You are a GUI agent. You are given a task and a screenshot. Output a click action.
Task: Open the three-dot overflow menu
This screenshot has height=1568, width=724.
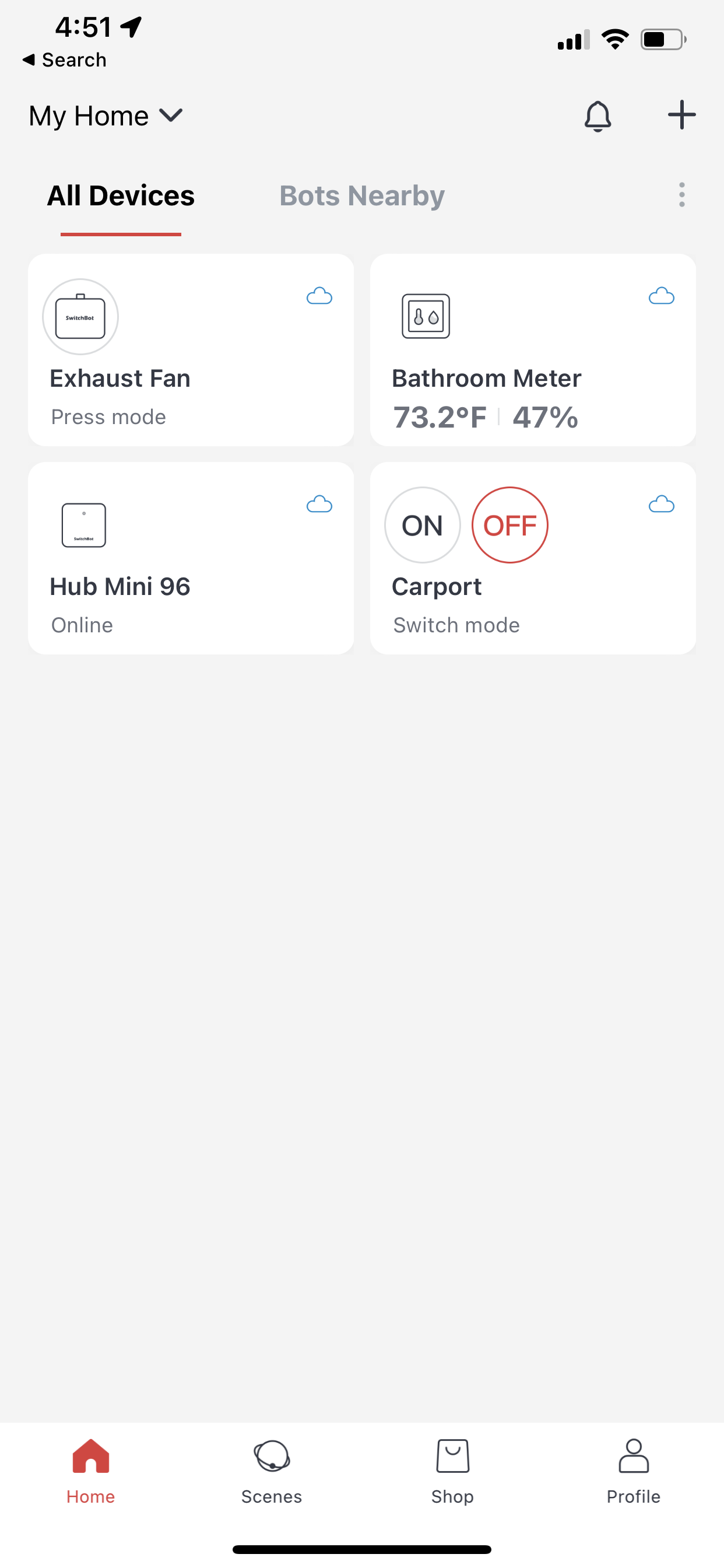click(681, 195)
